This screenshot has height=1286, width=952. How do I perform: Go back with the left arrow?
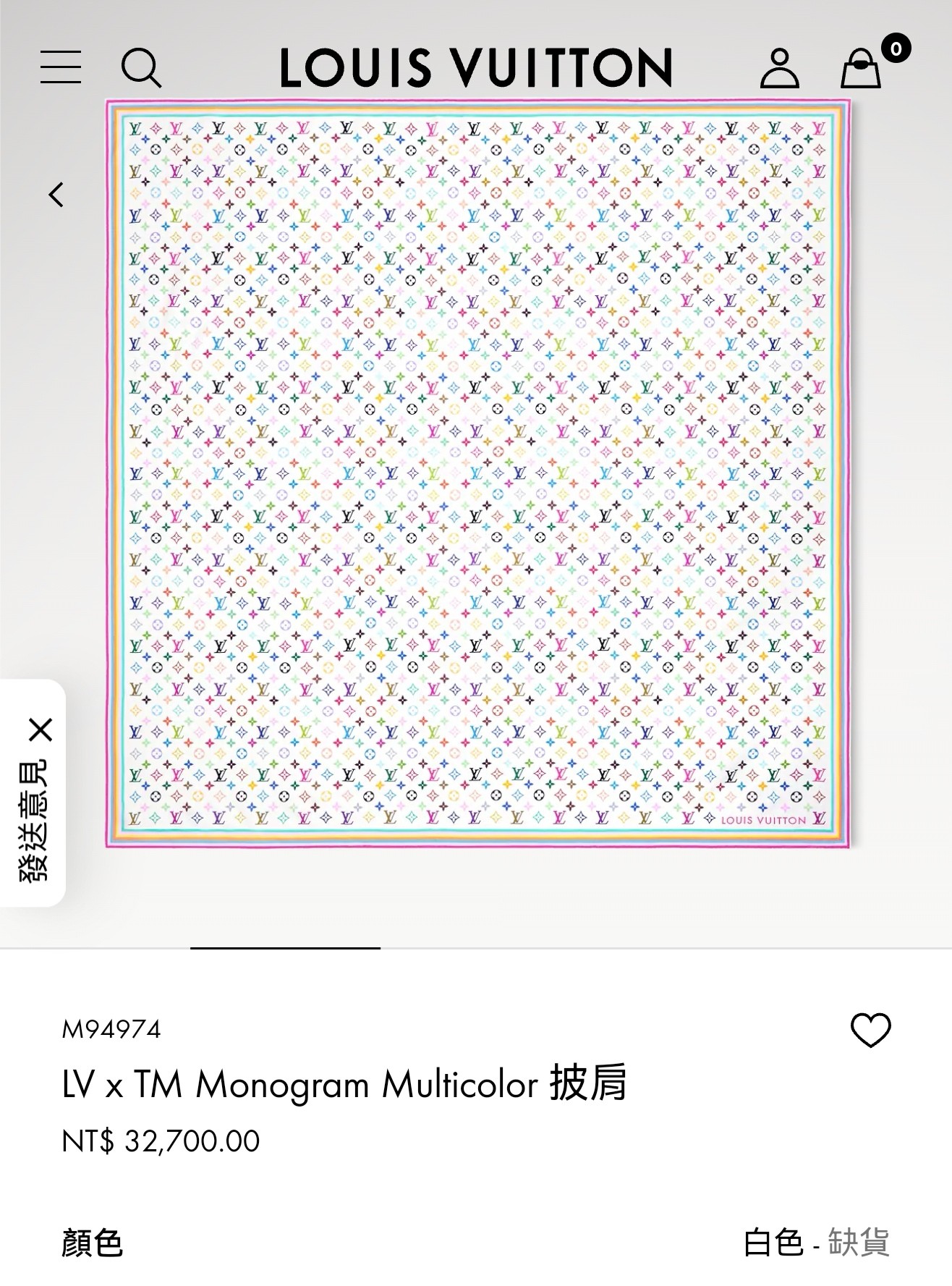click(56, 195)
